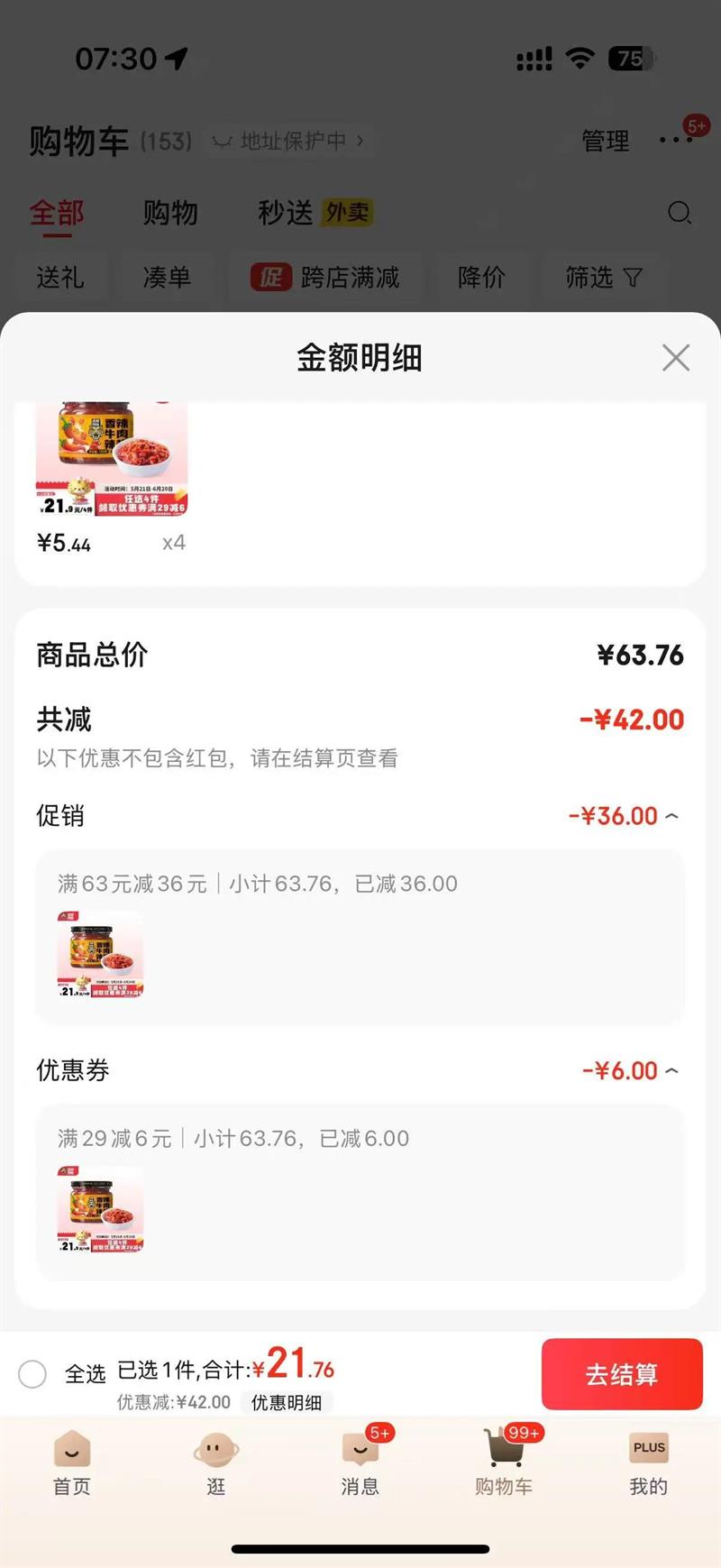The image size is (721, 1568).
Task: Tap 去结算 to check out
Action: (621, 1374)
